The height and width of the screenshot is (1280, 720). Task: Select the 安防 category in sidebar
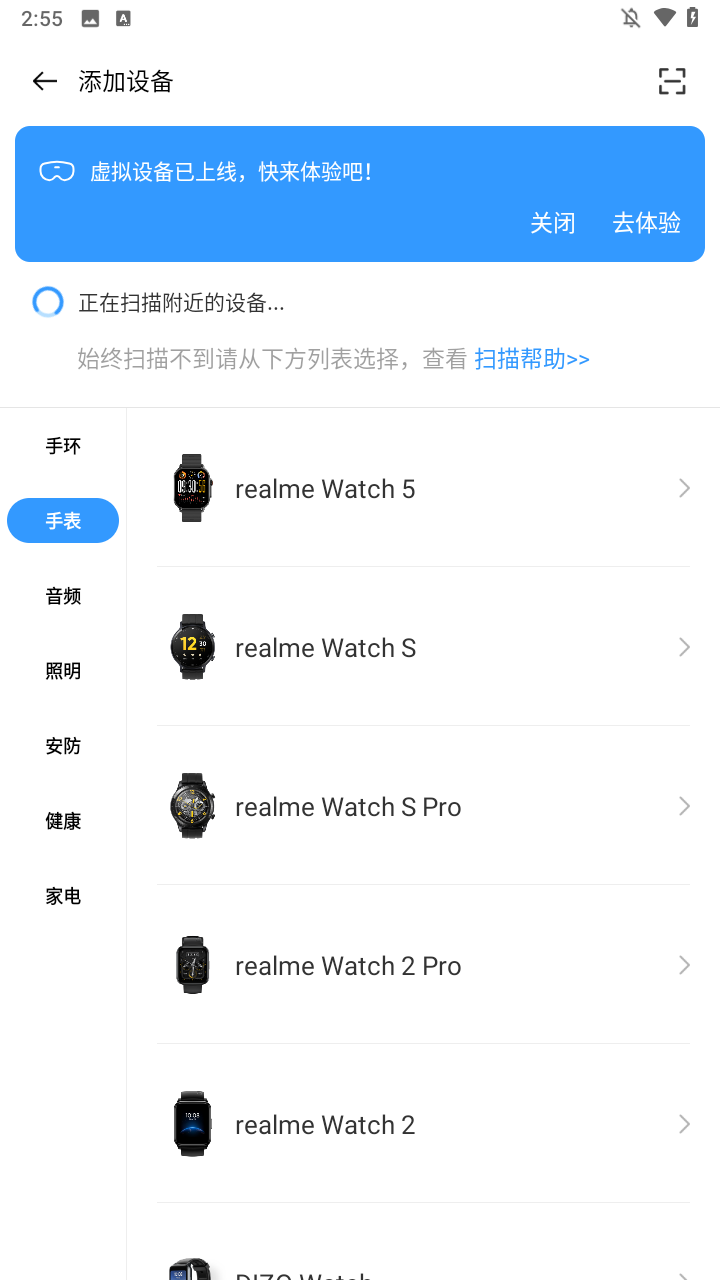63,745
